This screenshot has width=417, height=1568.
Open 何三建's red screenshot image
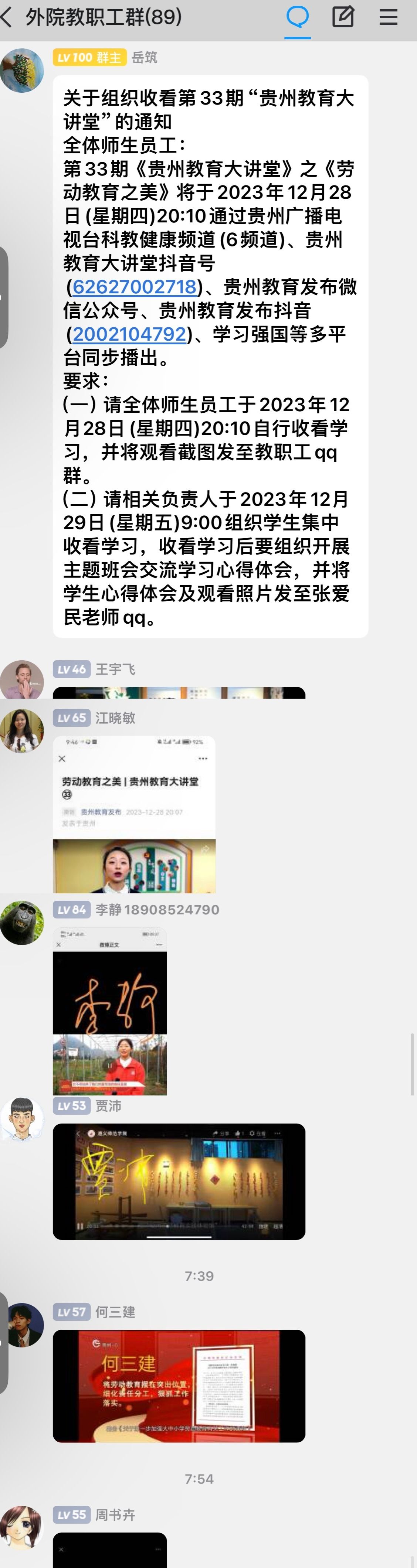[x=178, y=1385]
